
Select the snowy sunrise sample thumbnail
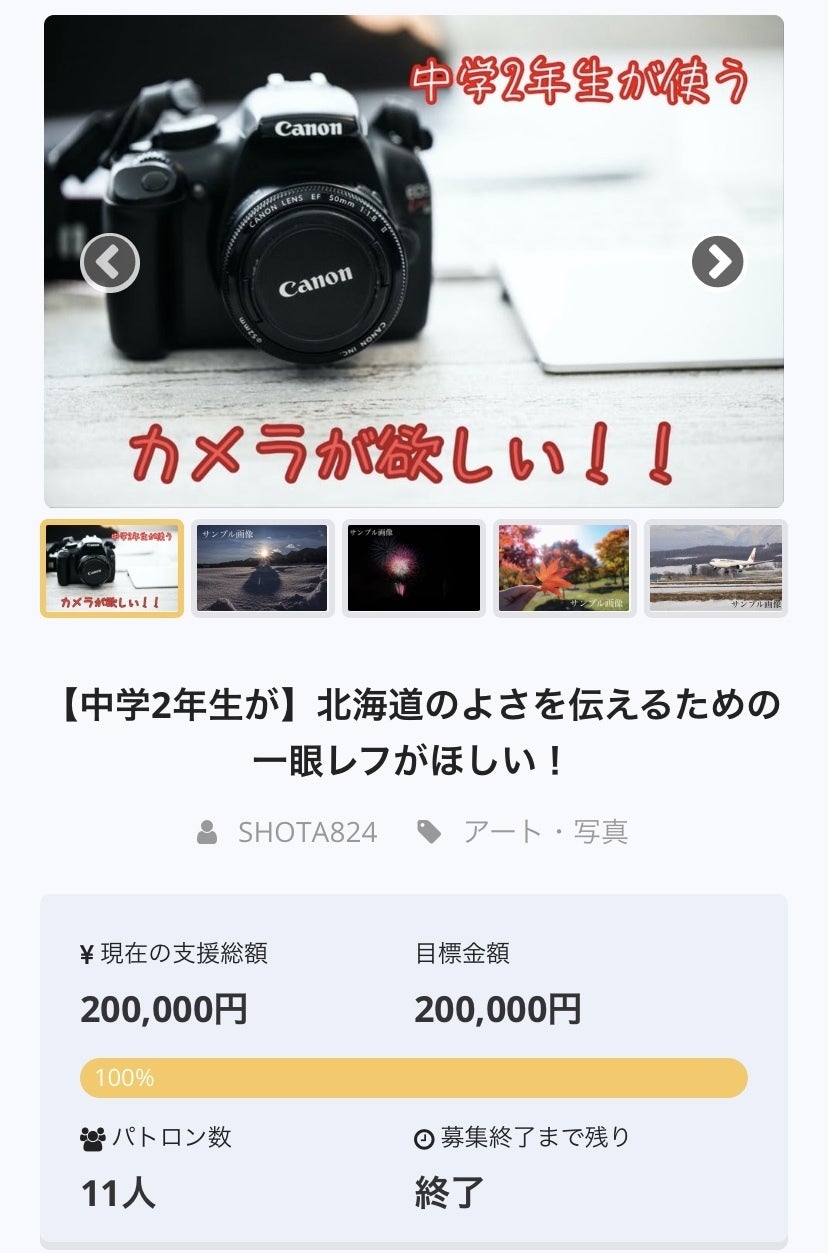pos(262,568)
